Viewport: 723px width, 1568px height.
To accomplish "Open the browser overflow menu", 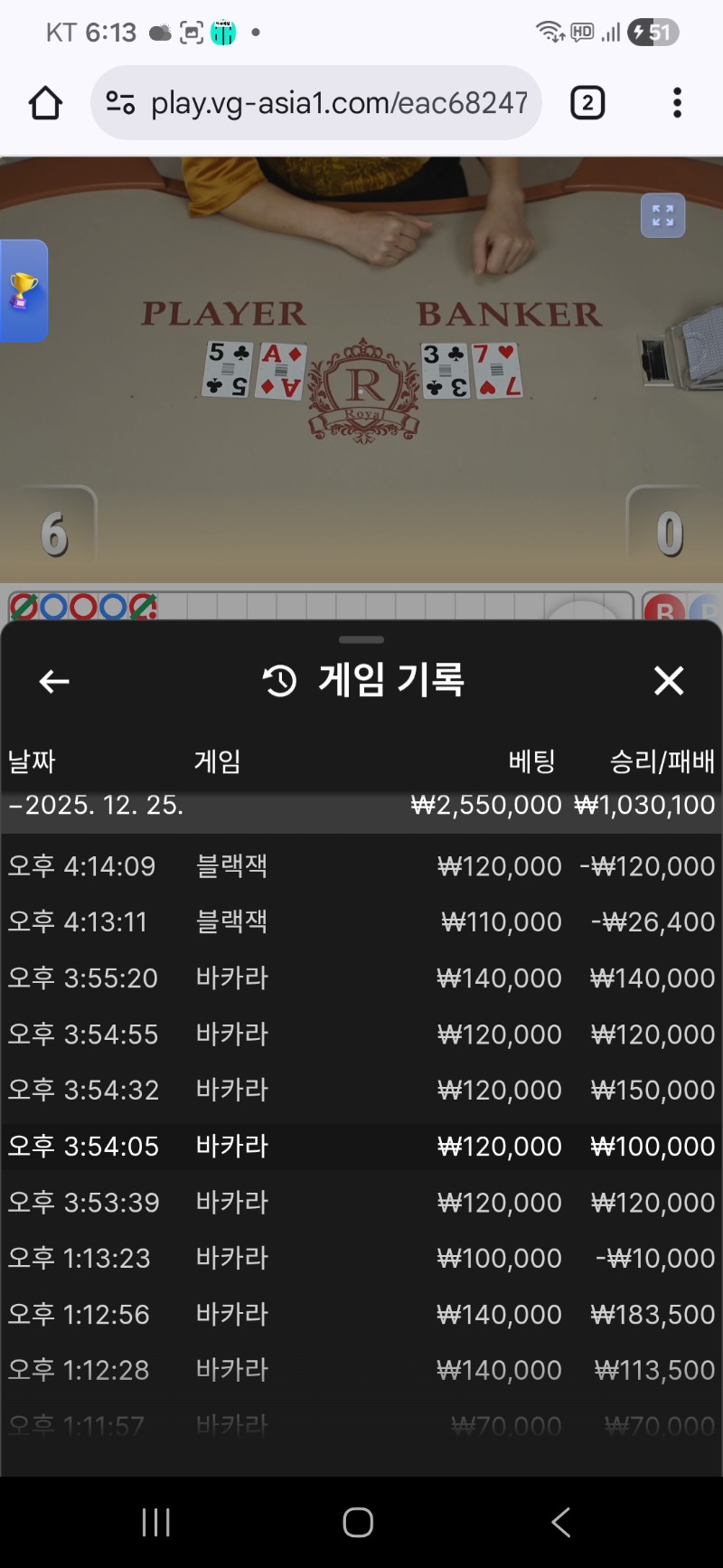I will pos(677,103).
